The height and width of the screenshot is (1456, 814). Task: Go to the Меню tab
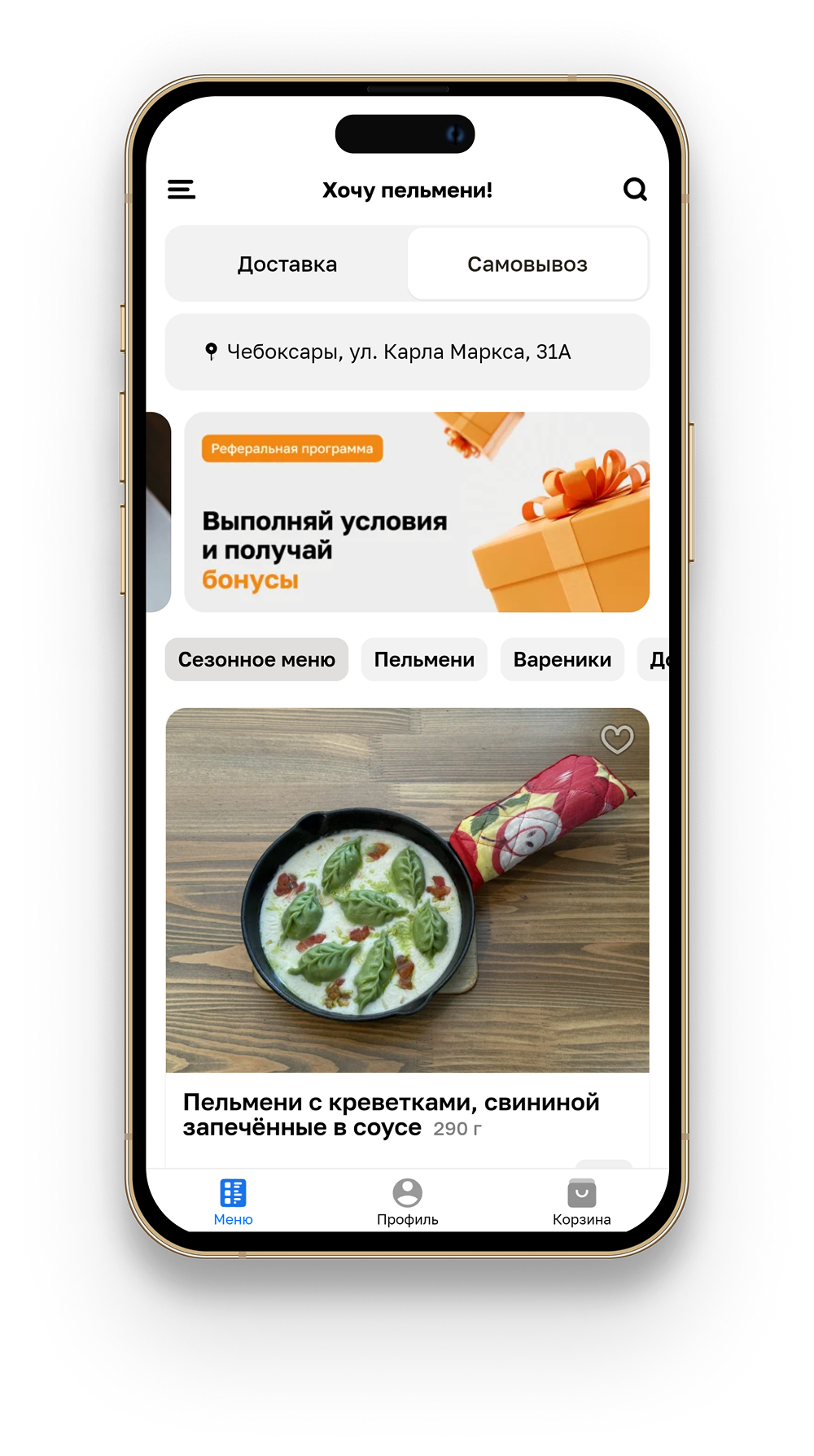point(233,1202)
